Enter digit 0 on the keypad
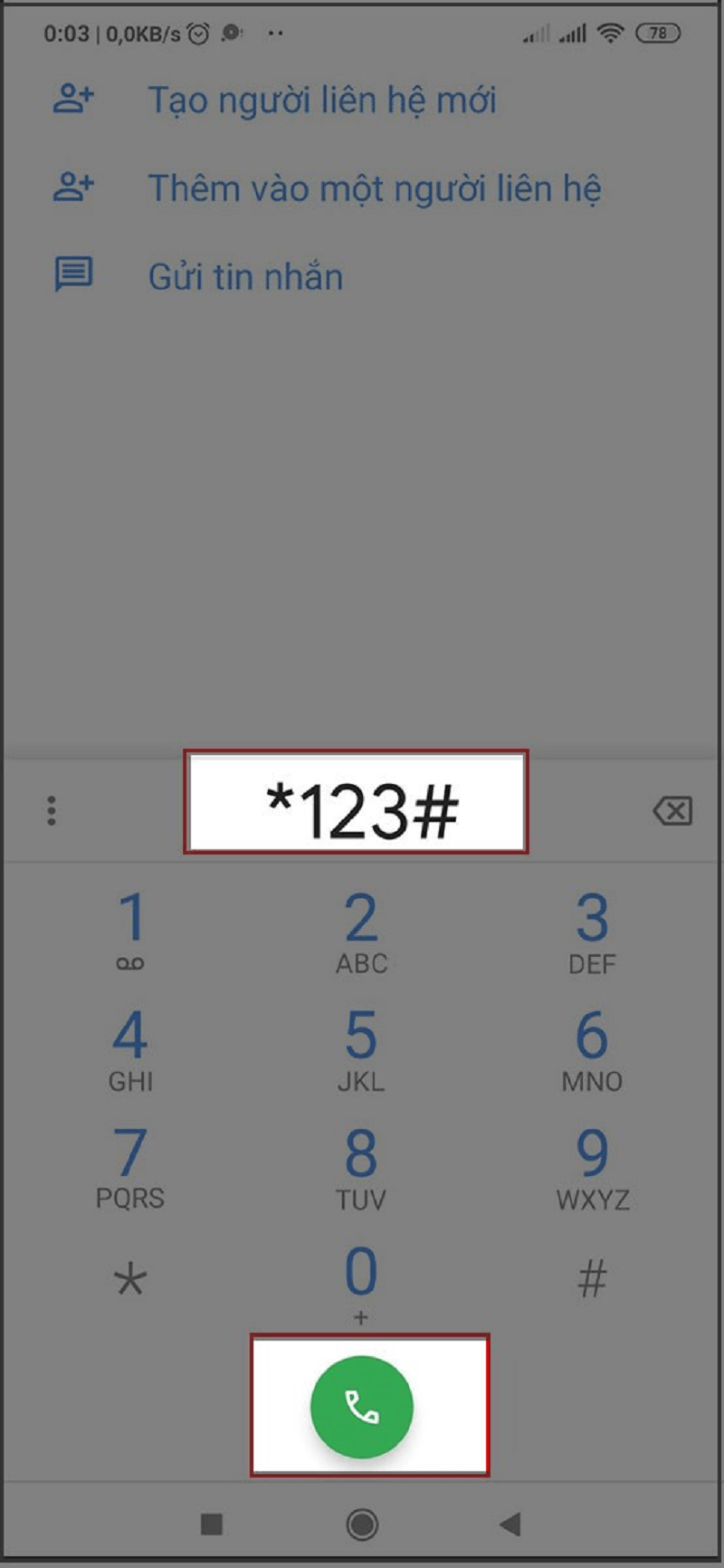This screenshot has height=1568, width=724. 361,1281
